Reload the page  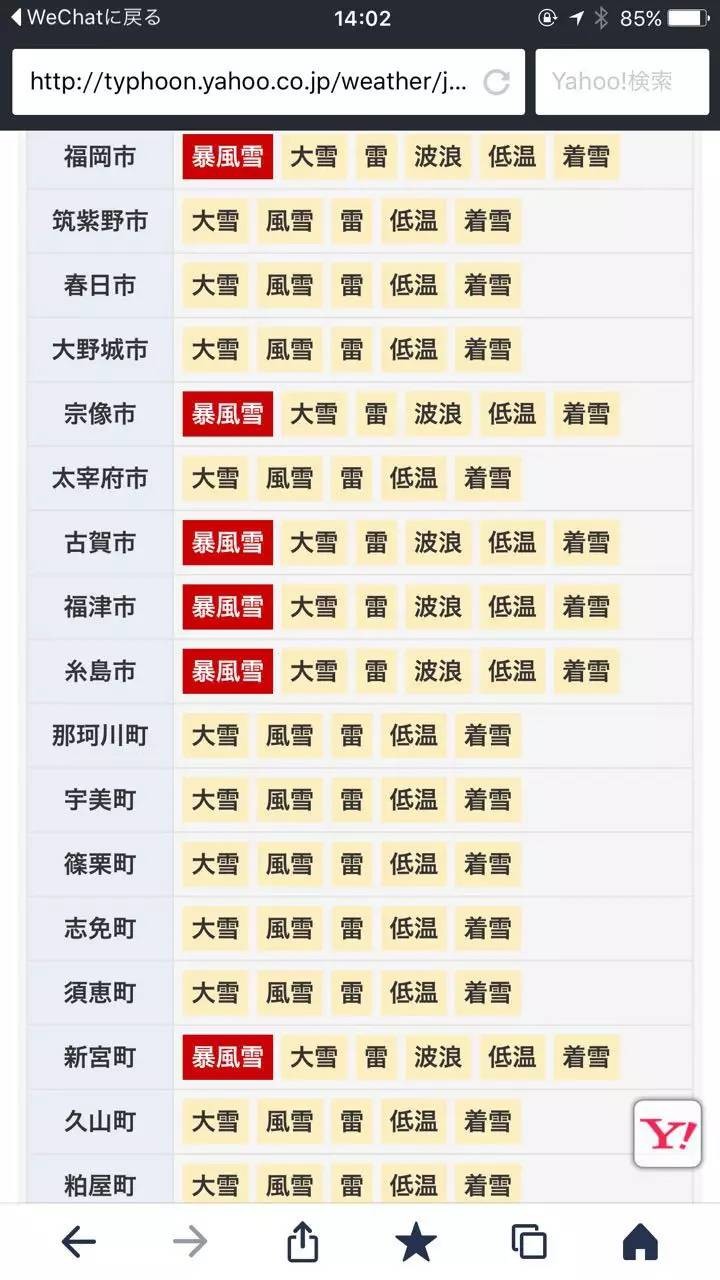pyautogui.click(x=496, y=82)
